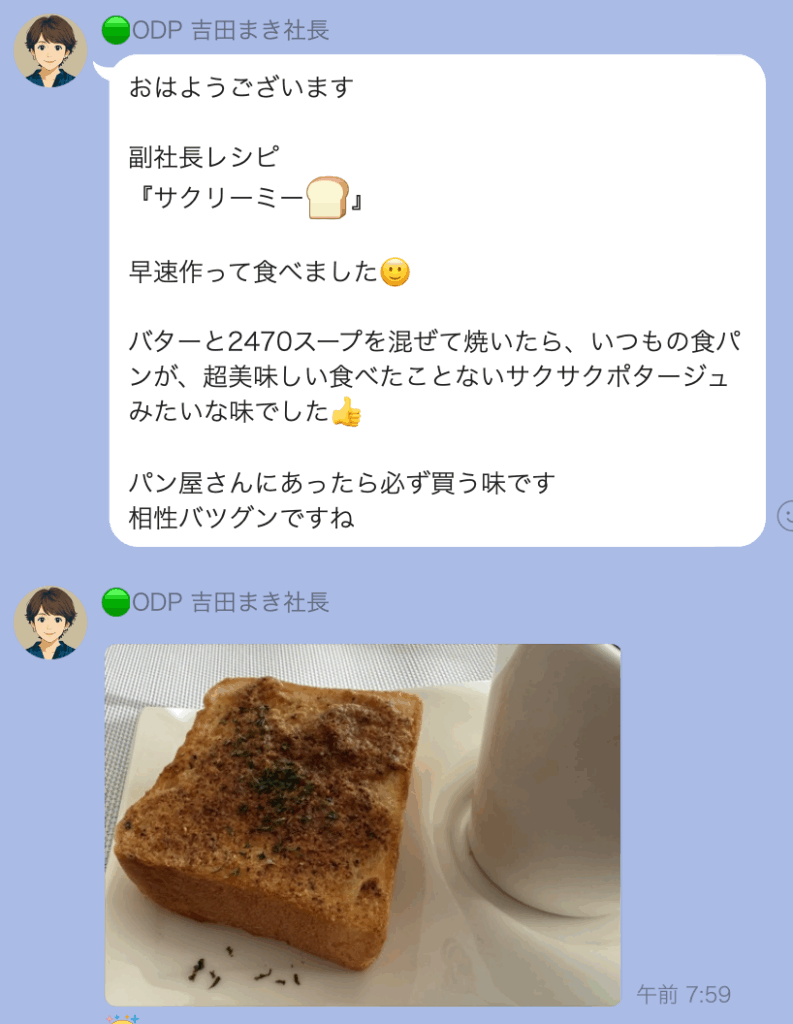793x1024 pixels.
Task: Tap the profile avatar beside the おはようございます message
Action: 50,51
